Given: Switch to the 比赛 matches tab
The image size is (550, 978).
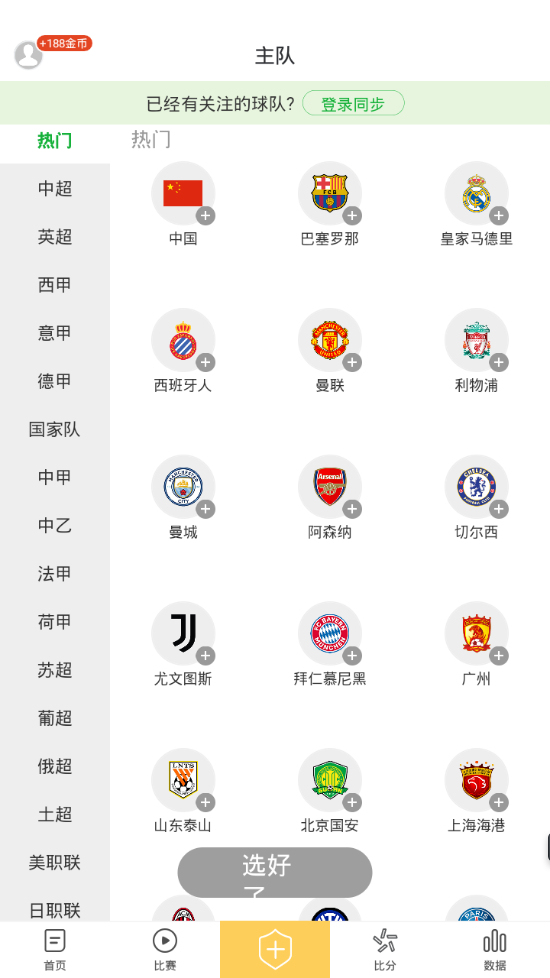Looking at the screenshot, I should 165,950.
